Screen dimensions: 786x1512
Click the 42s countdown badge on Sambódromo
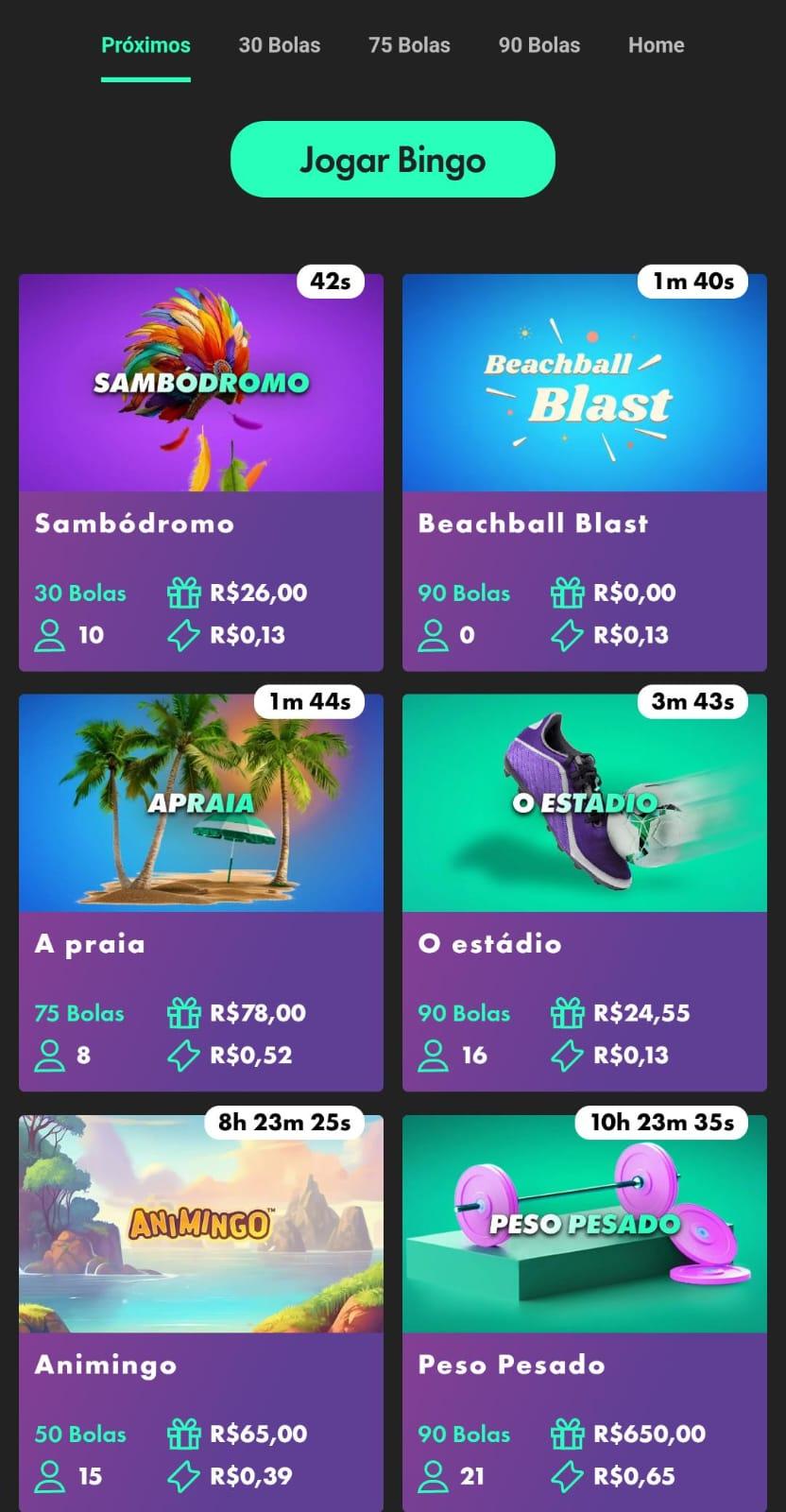[328, 283]
